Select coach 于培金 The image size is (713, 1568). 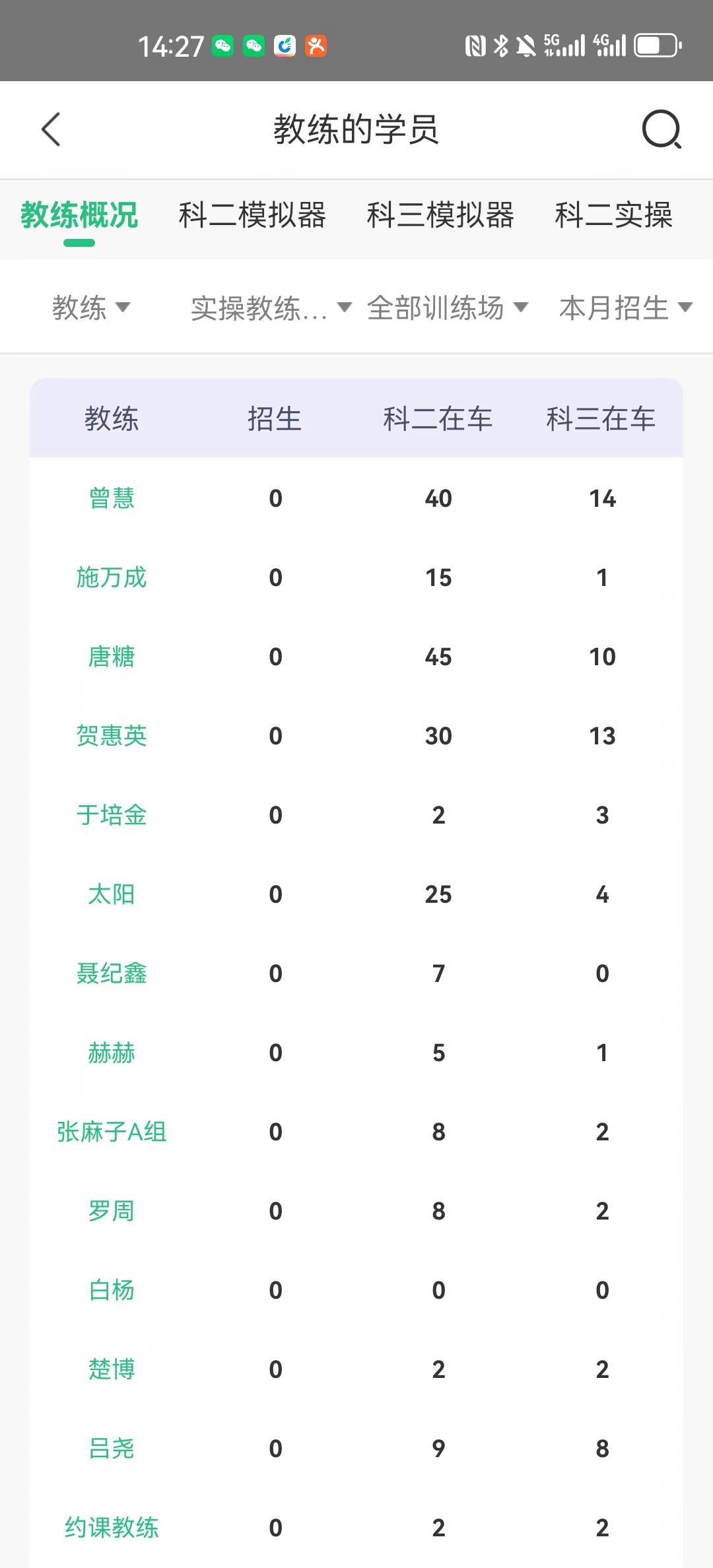coord(112,815)
